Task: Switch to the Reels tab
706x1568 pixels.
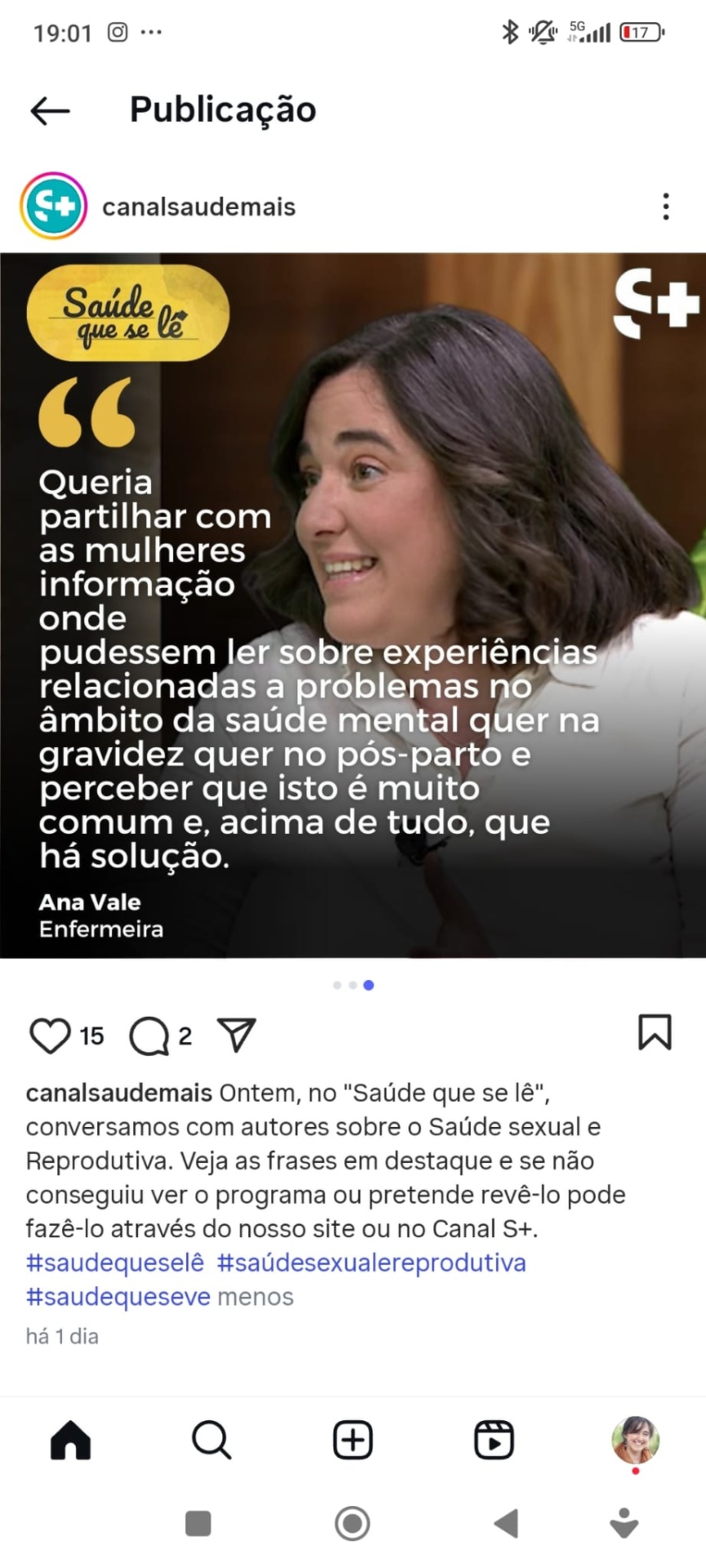Action: 494,1440
